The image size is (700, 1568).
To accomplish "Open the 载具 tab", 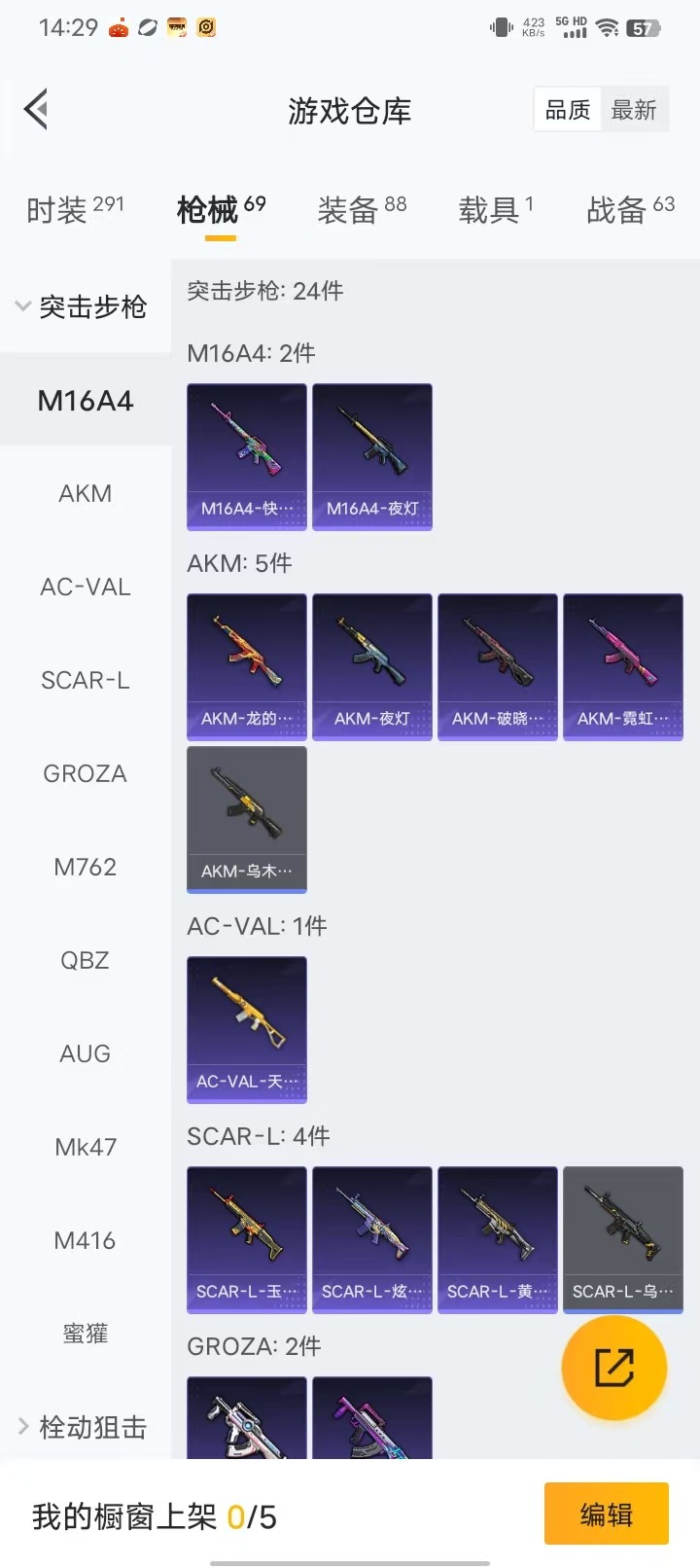I will click(495, 209).
